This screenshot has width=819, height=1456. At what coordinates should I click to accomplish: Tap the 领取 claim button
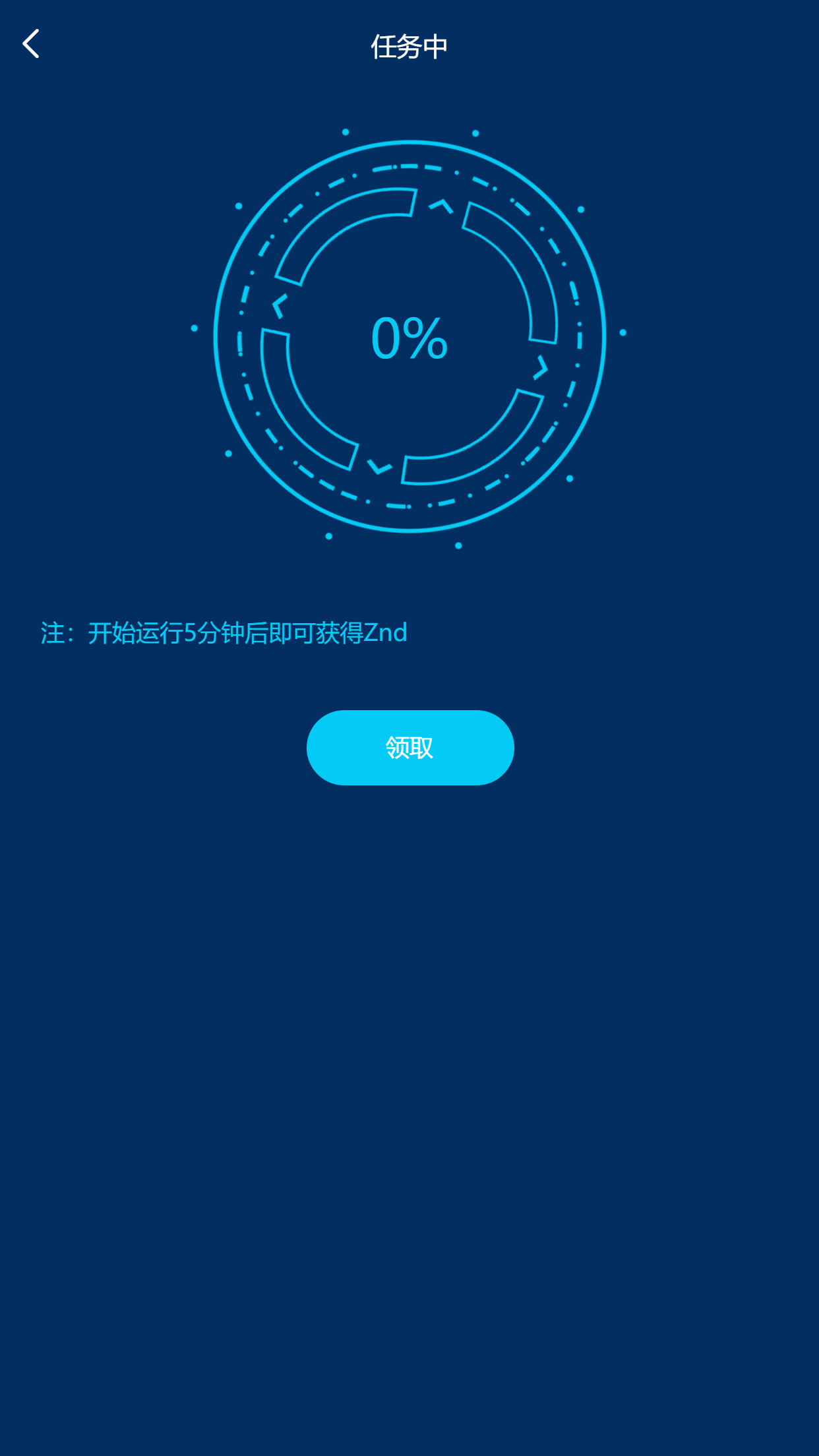tap(409, 747)
